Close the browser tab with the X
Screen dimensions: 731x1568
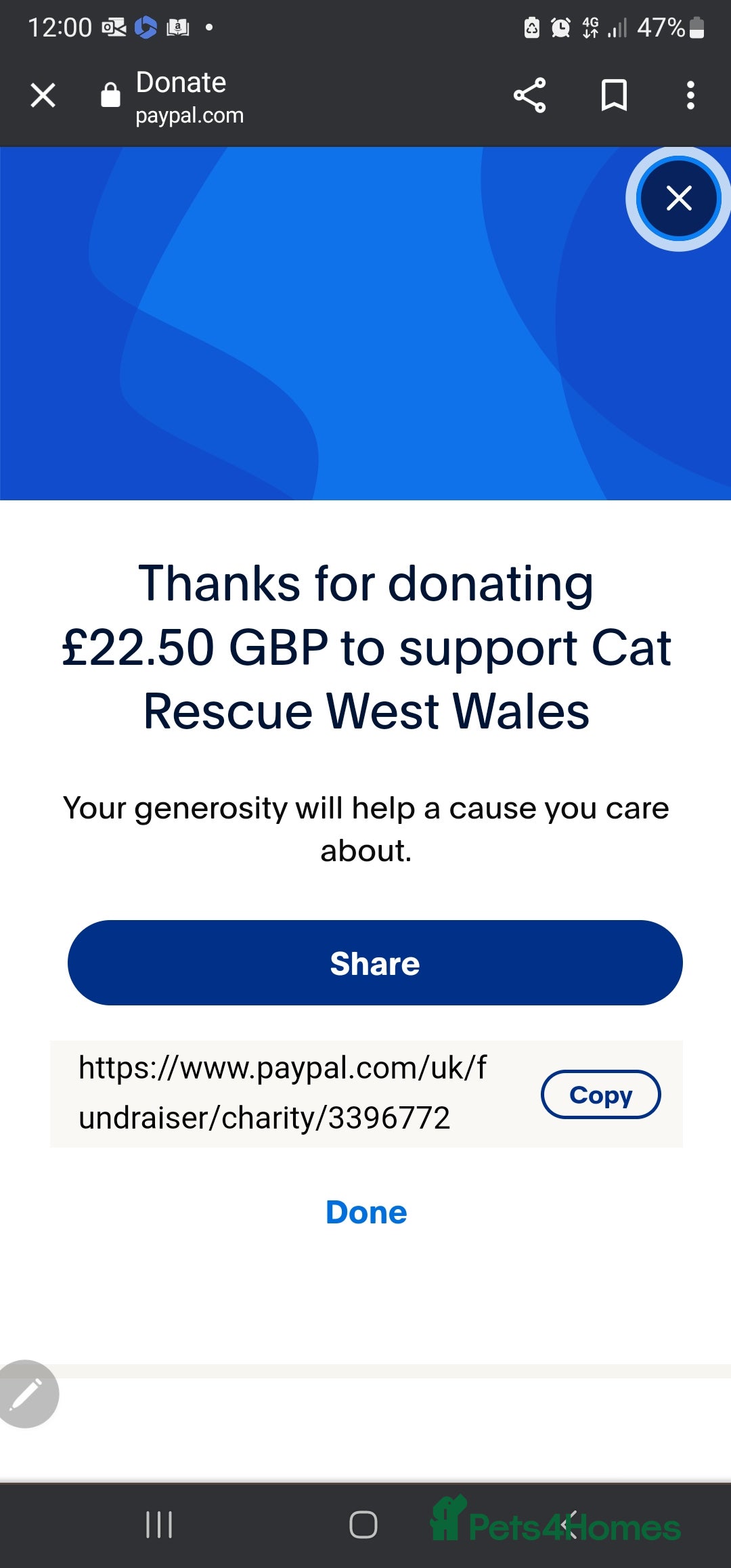pyautogui.click(x=43, y=95)
